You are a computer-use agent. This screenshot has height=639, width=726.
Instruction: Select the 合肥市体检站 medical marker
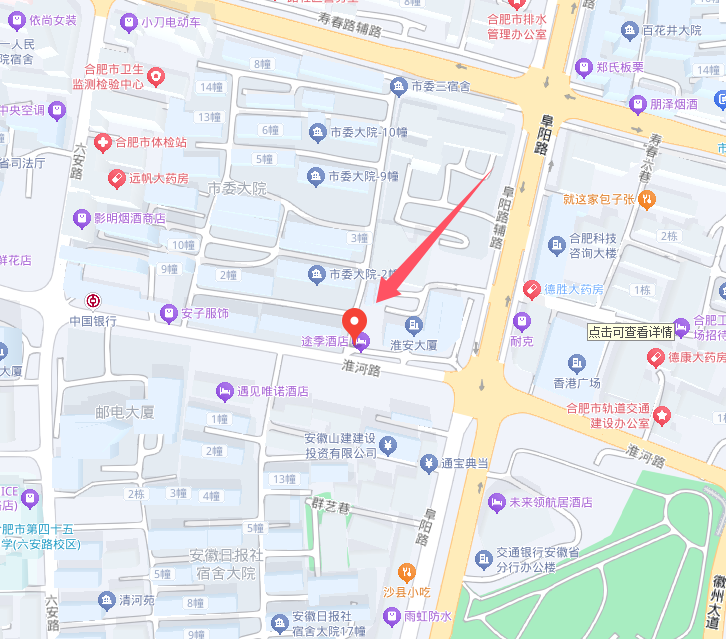click(101, 143)
